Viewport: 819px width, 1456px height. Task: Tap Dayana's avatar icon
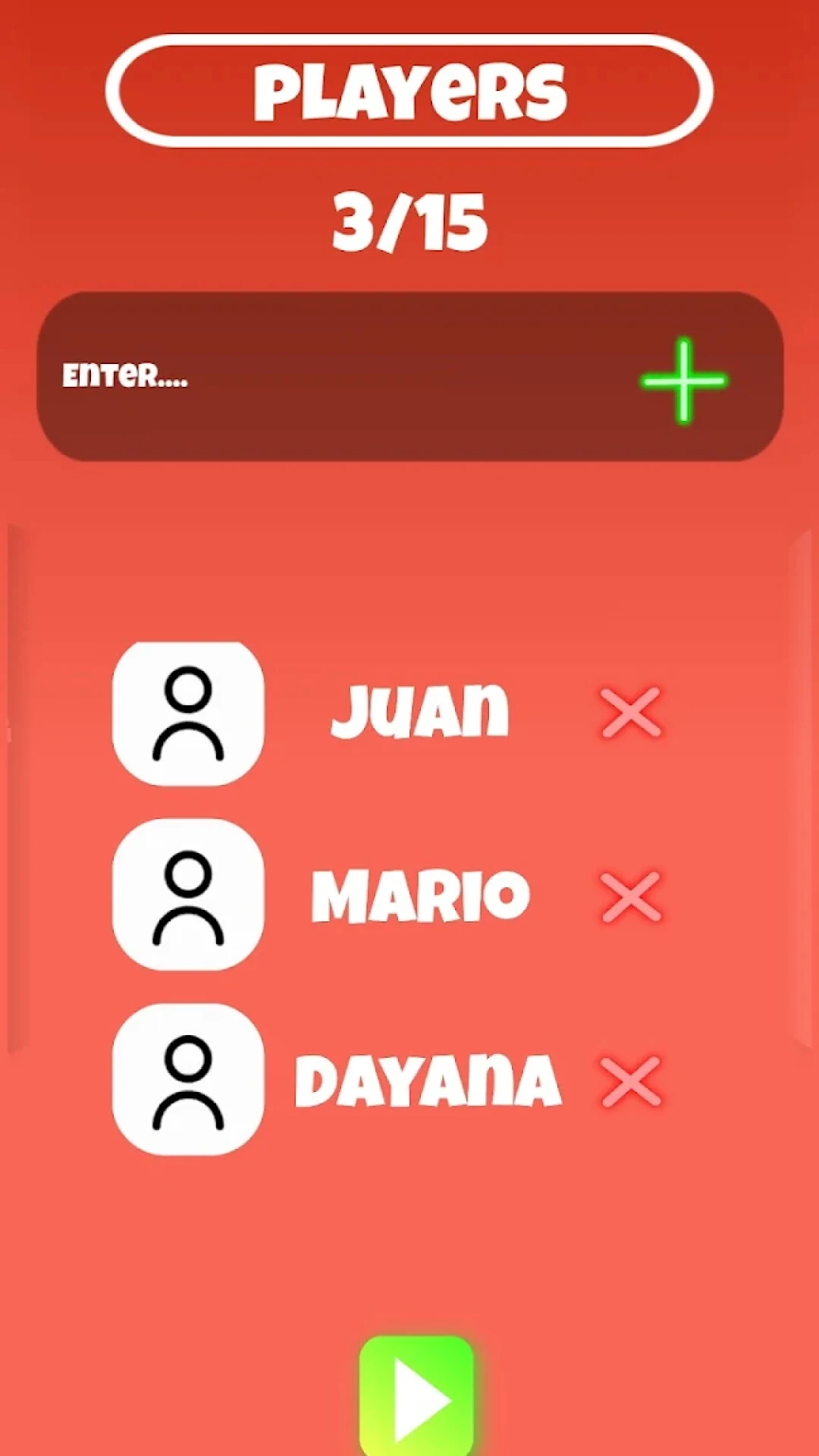(188, 1080)
